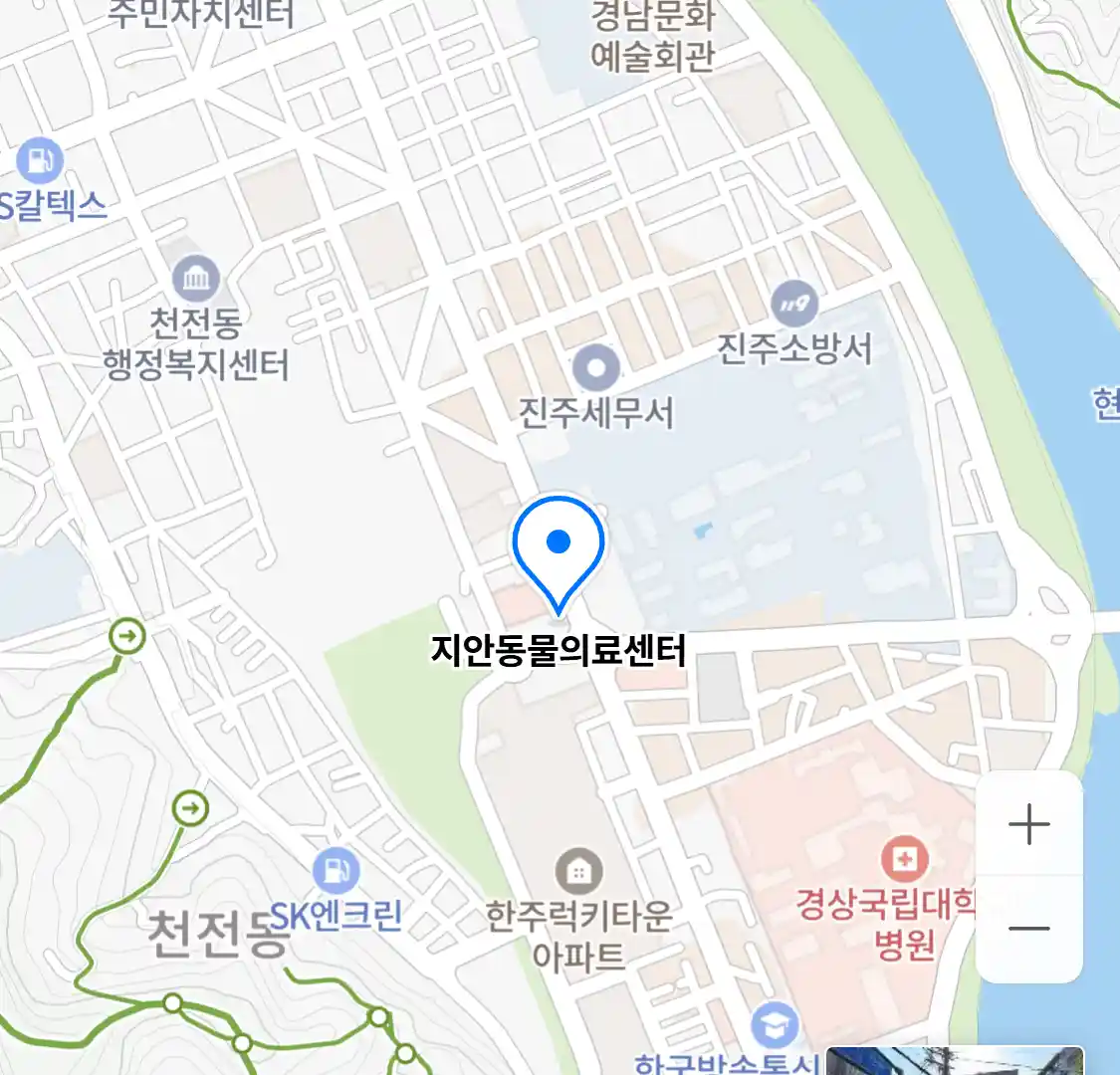Zoom out of the map
The image size is (1120, 1075).
coord(1028,929)
